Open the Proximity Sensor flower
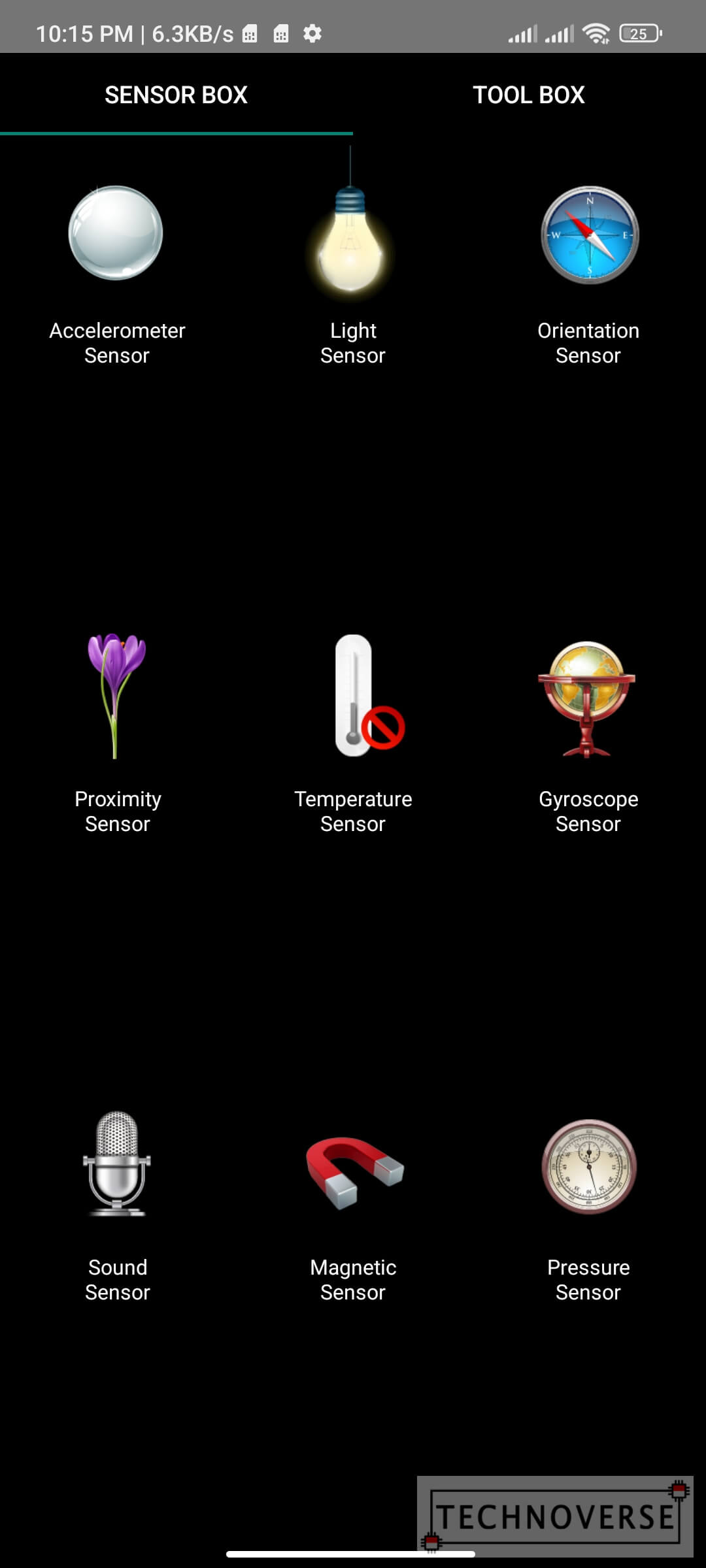 117,696
